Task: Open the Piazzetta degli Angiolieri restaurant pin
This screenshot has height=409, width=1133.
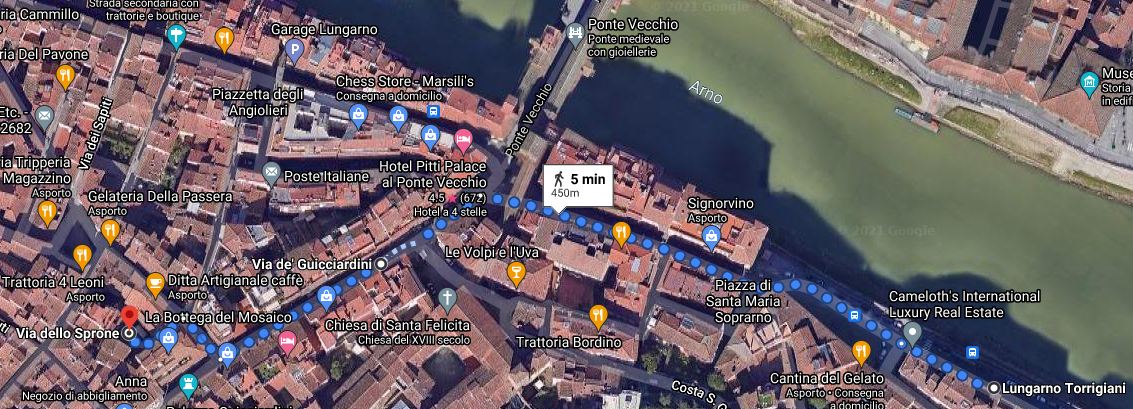Action: pyautogui.click(x=224, y=40)
